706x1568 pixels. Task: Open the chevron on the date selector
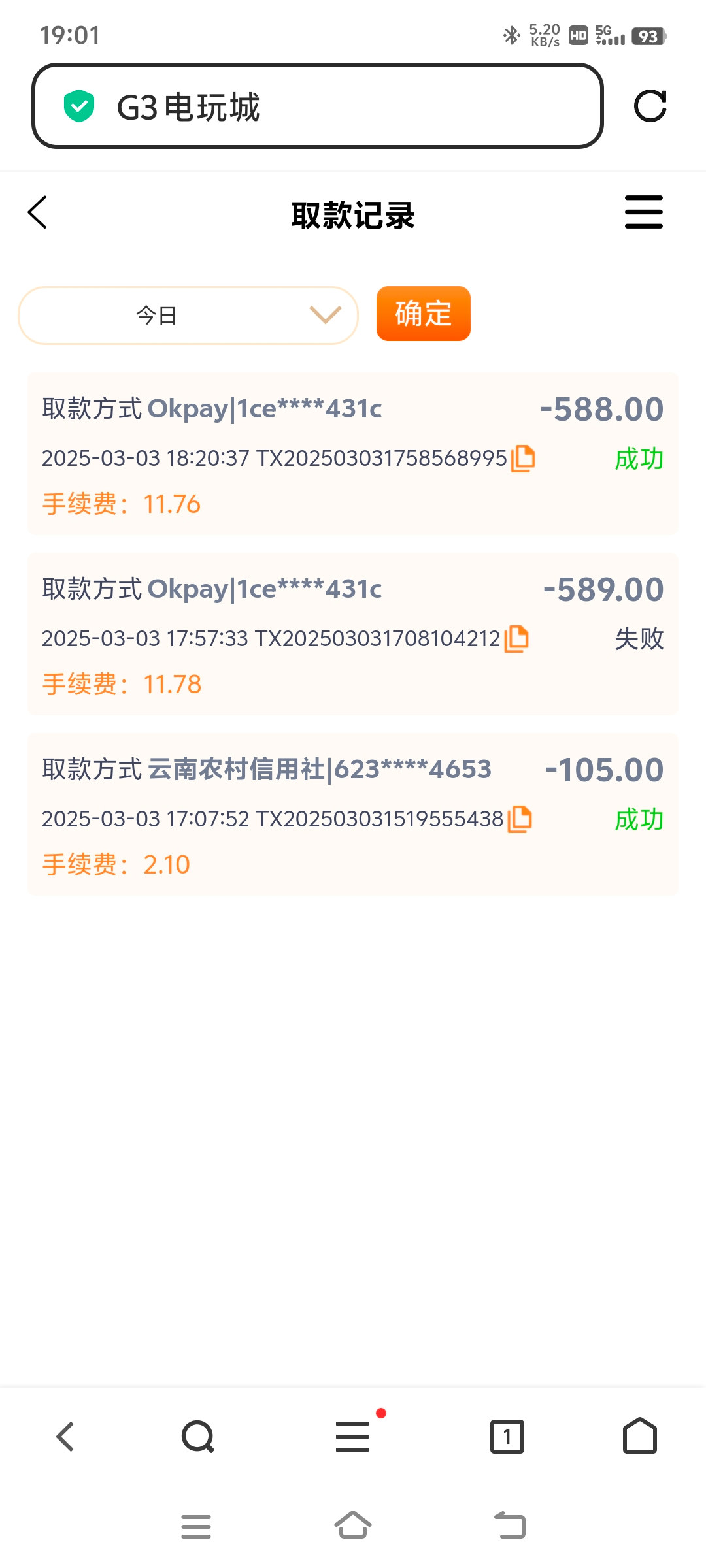tap(325, 315)
